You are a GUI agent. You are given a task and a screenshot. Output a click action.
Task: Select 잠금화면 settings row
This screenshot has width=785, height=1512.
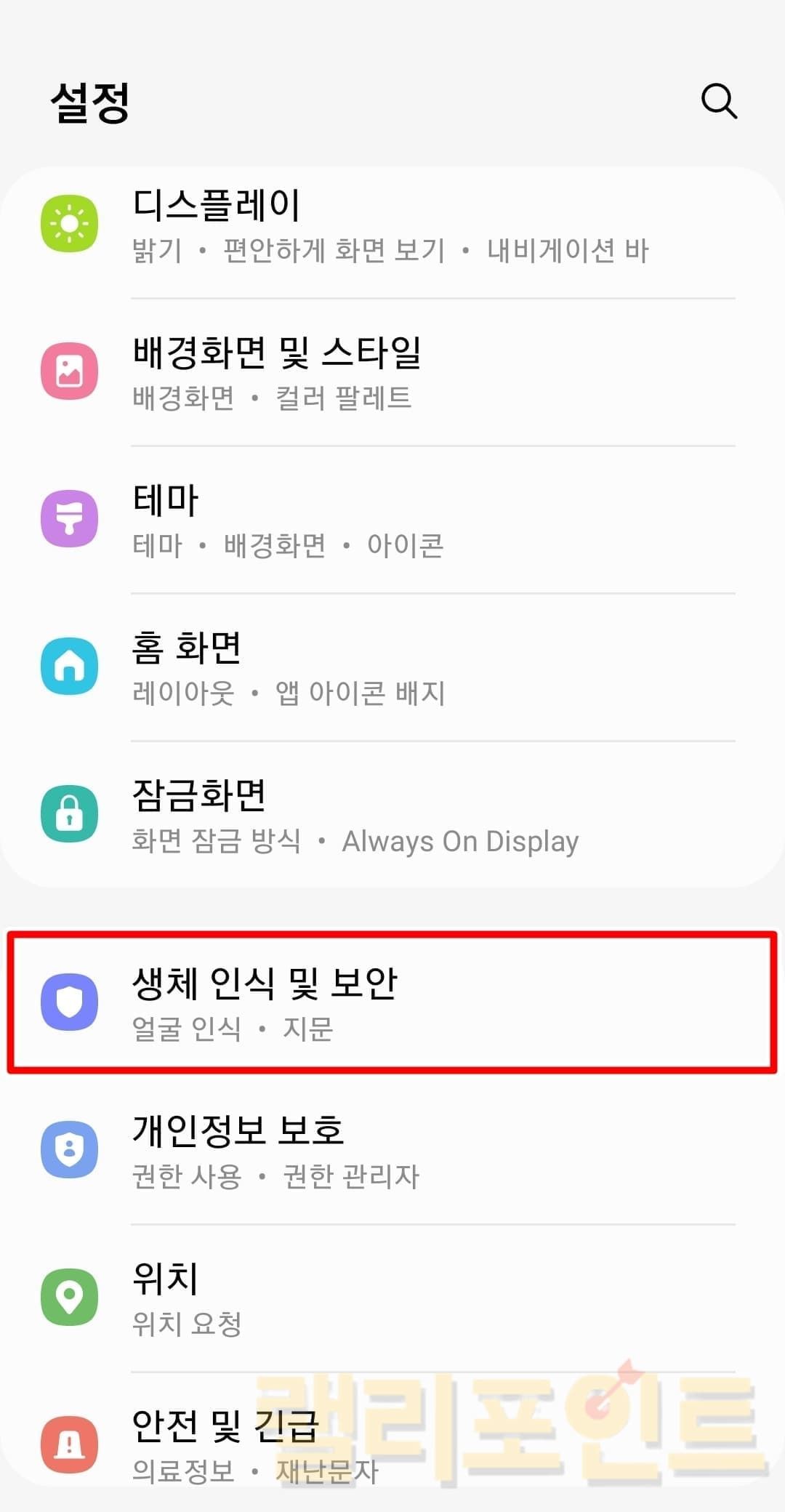tap(392, 816)
